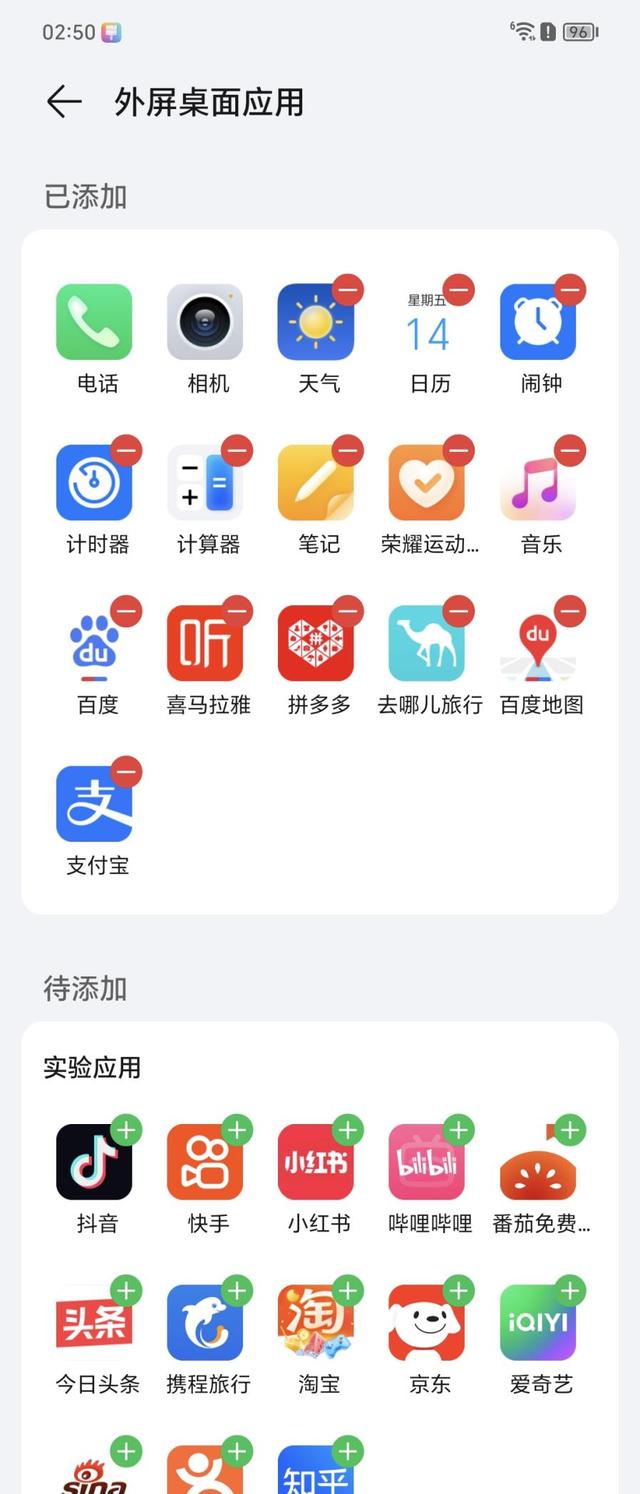Add 抖音 to the outer screen
The height and width of the screenshot is (1494, 640).
[127, 1131]
